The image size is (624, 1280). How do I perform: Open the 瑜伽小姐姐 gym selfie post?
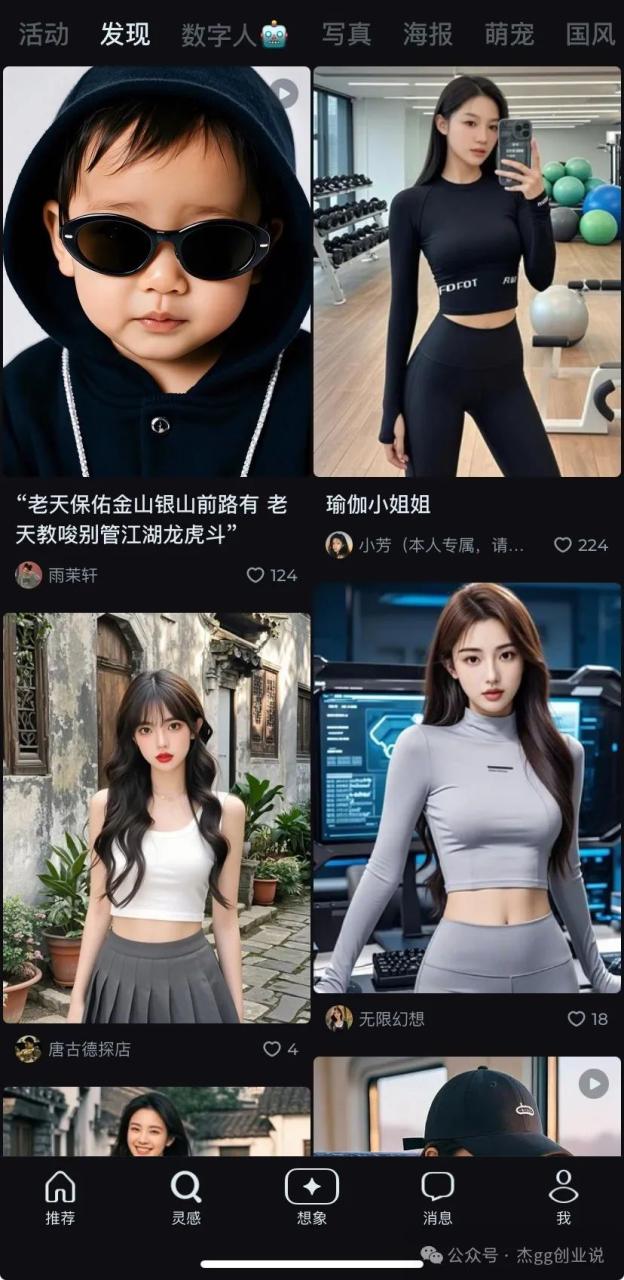467,270
